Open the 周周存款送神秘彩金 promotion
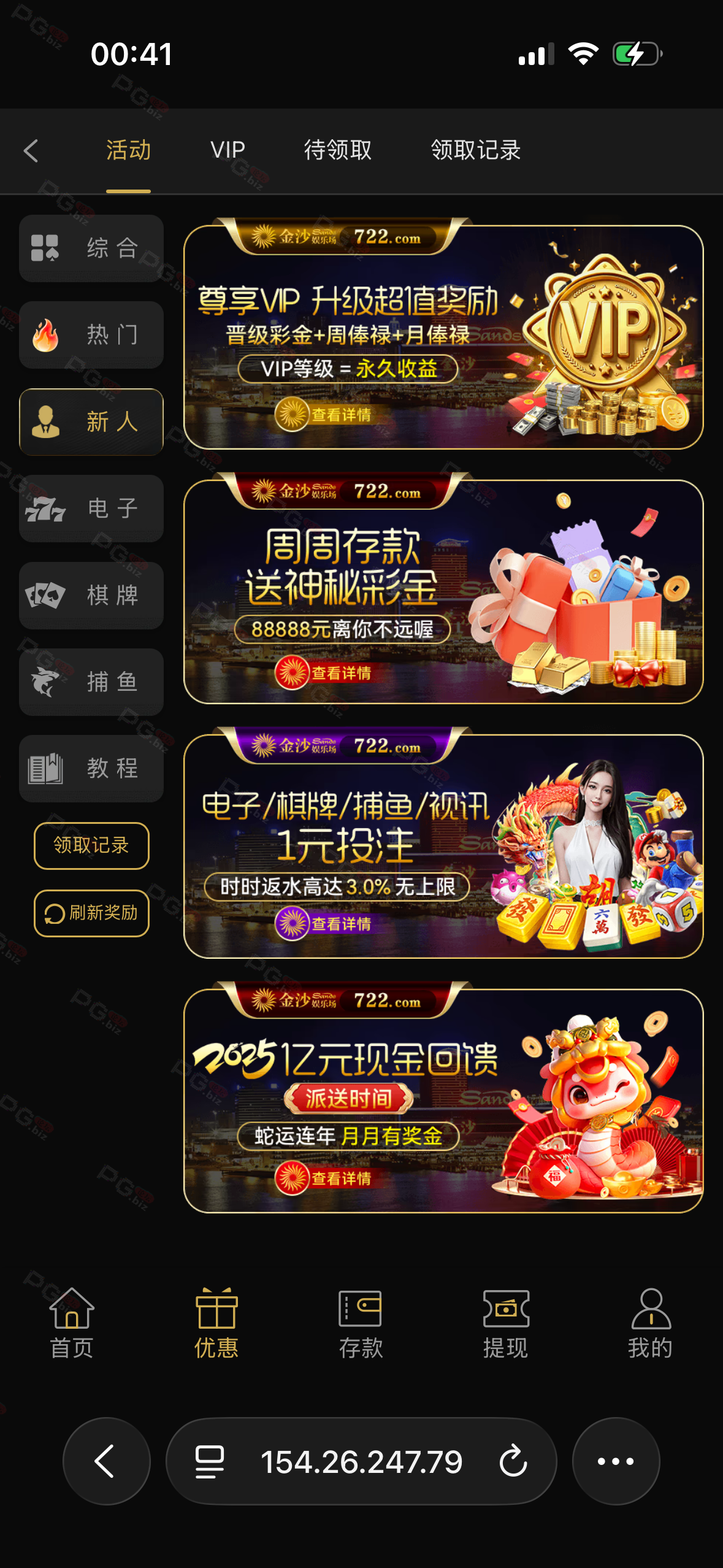 point(443,592)
